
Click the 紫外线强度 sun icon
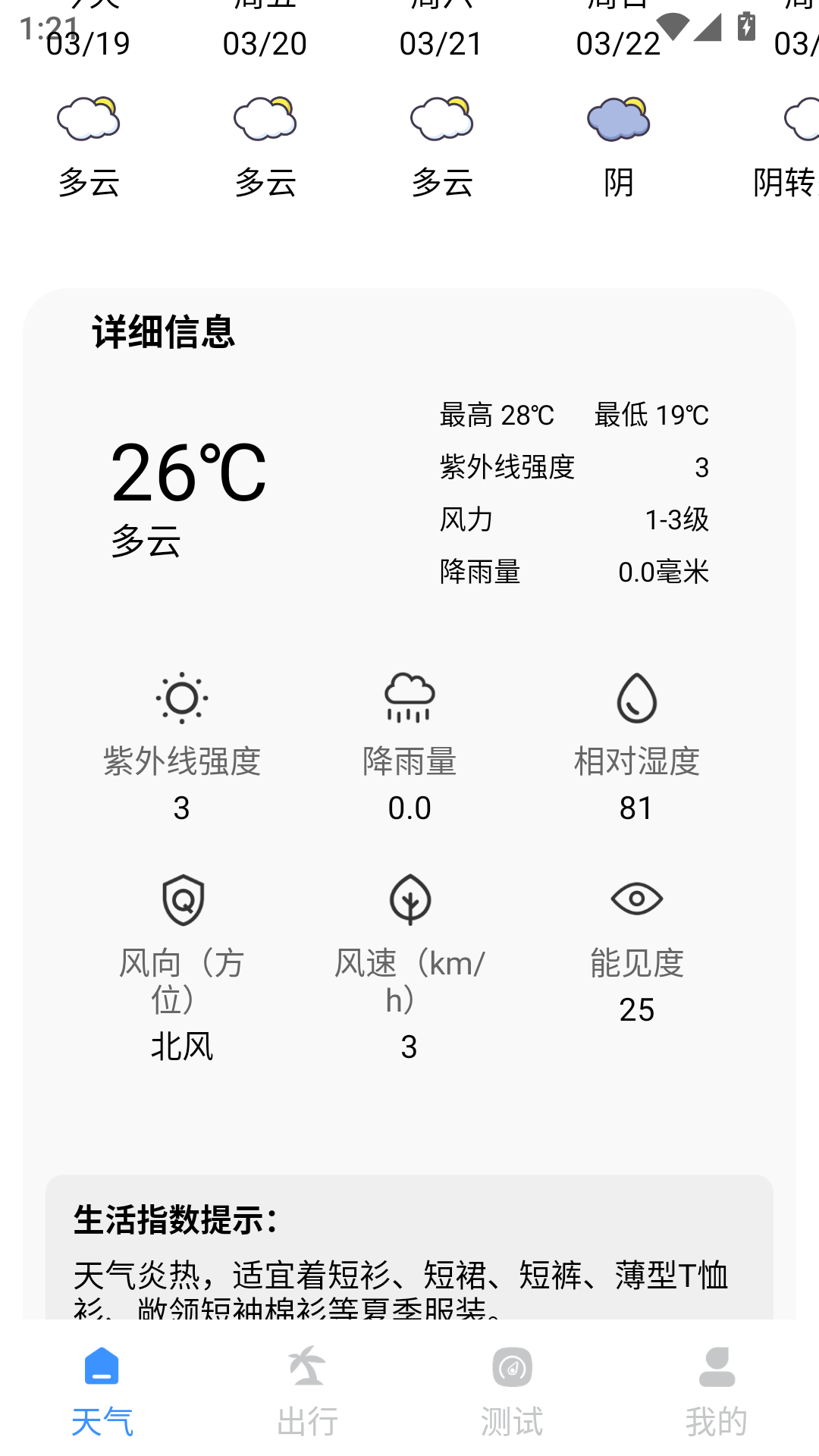tap(182, 698)
